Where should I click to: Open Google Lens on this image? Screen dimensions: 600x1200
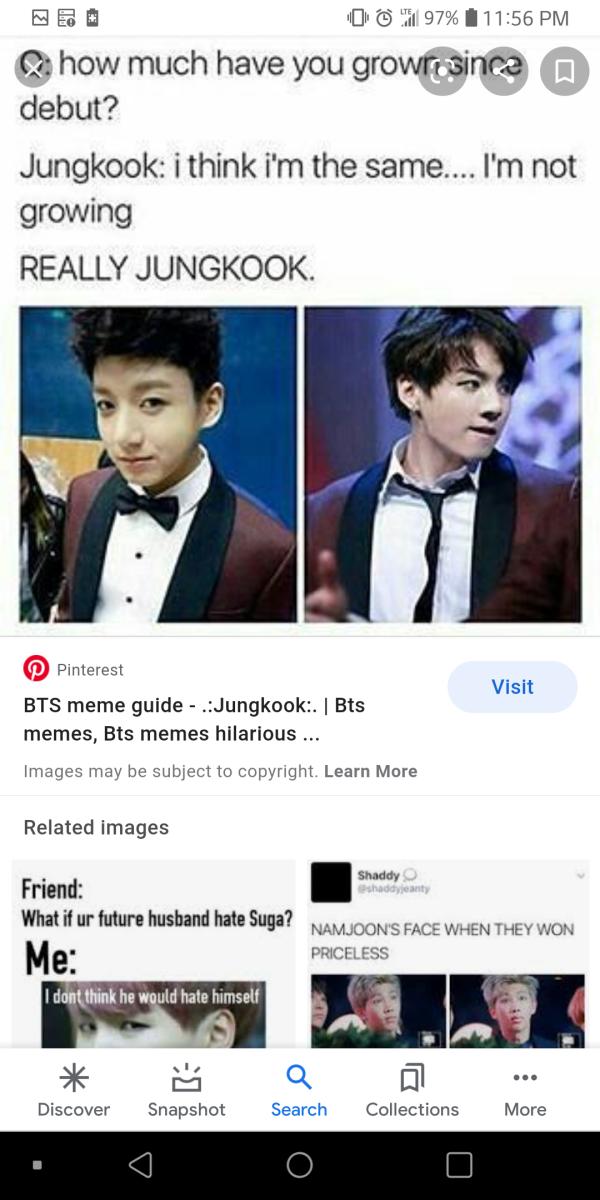pos(442,70)
